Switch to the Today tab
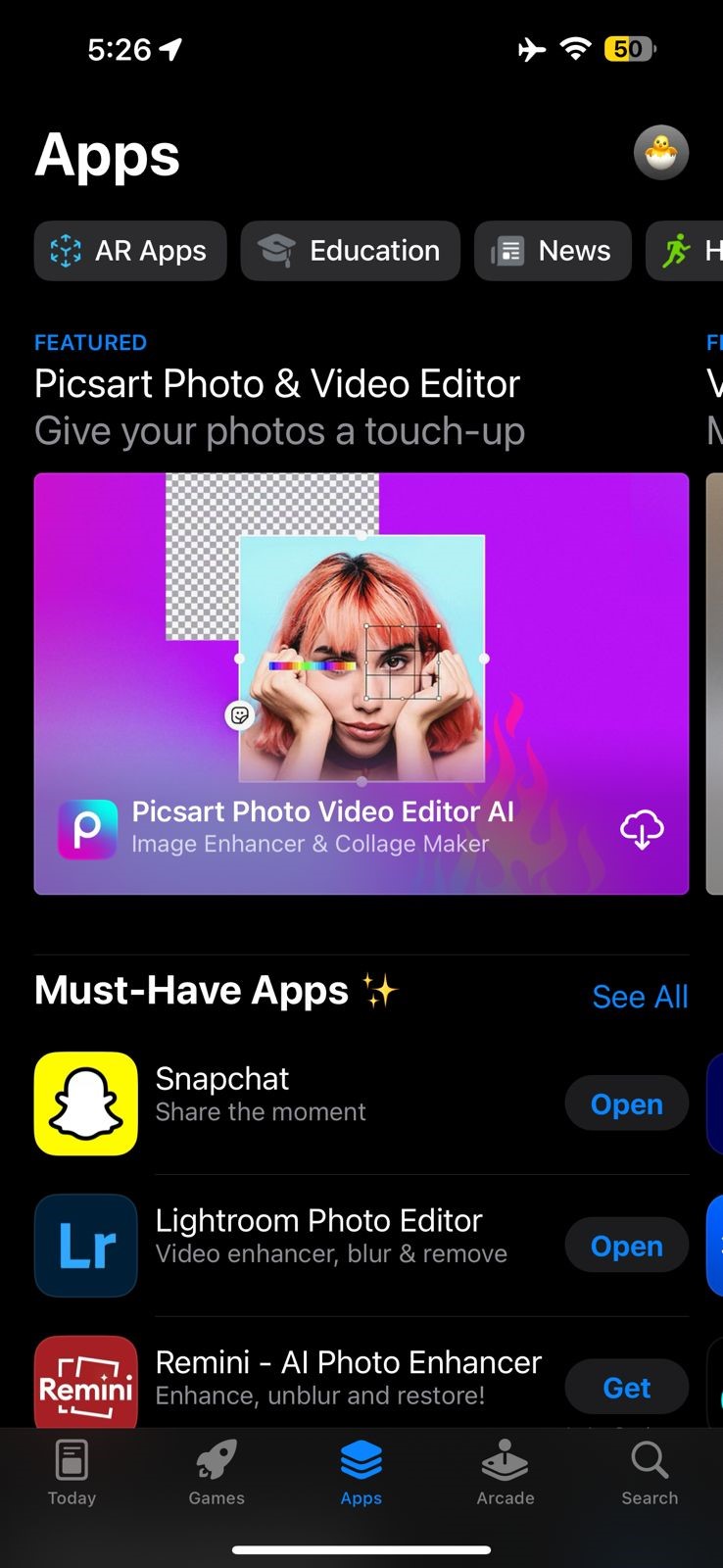Screen dimensions: 723x1568 click(72, 1472)
